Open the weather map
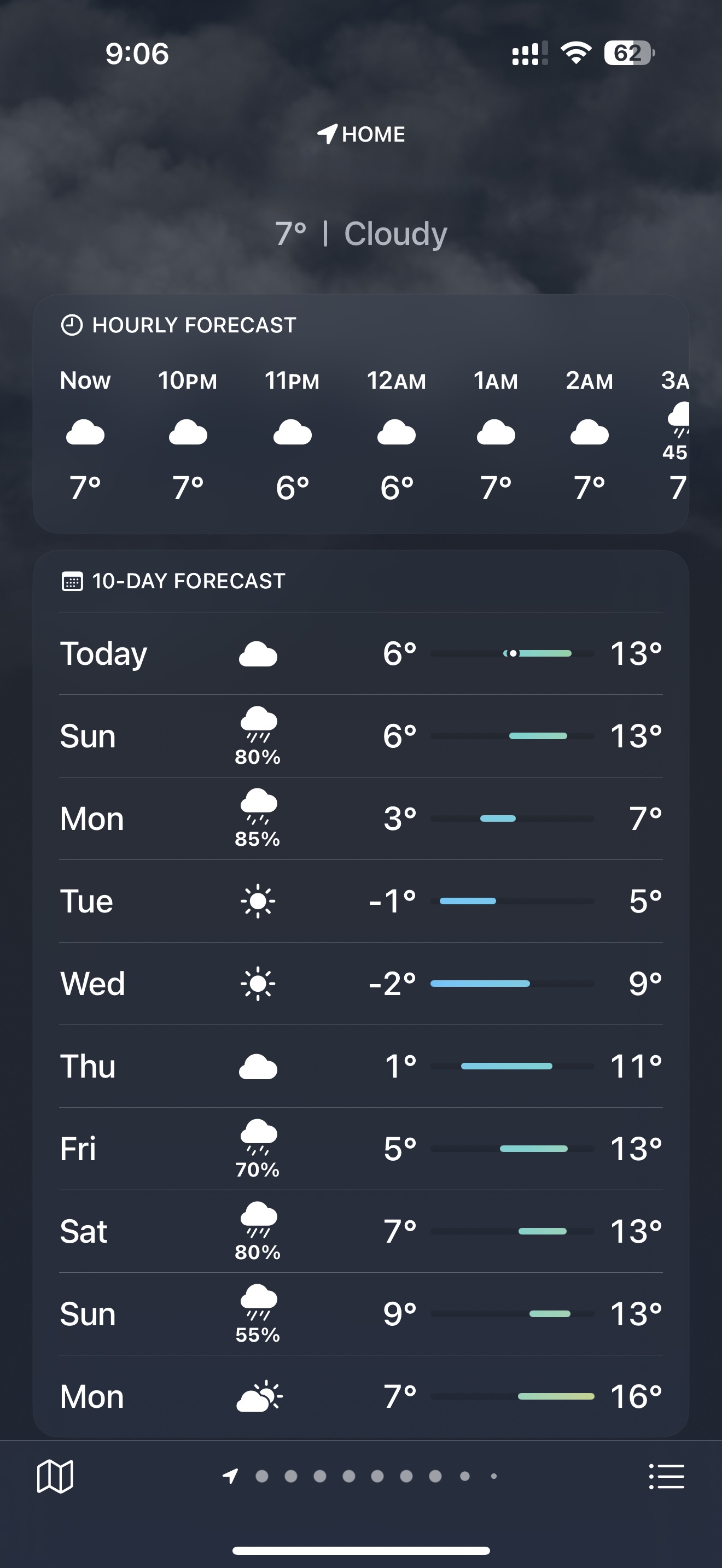Screen dimensions: 722x1568 [x=55, y=1476]
